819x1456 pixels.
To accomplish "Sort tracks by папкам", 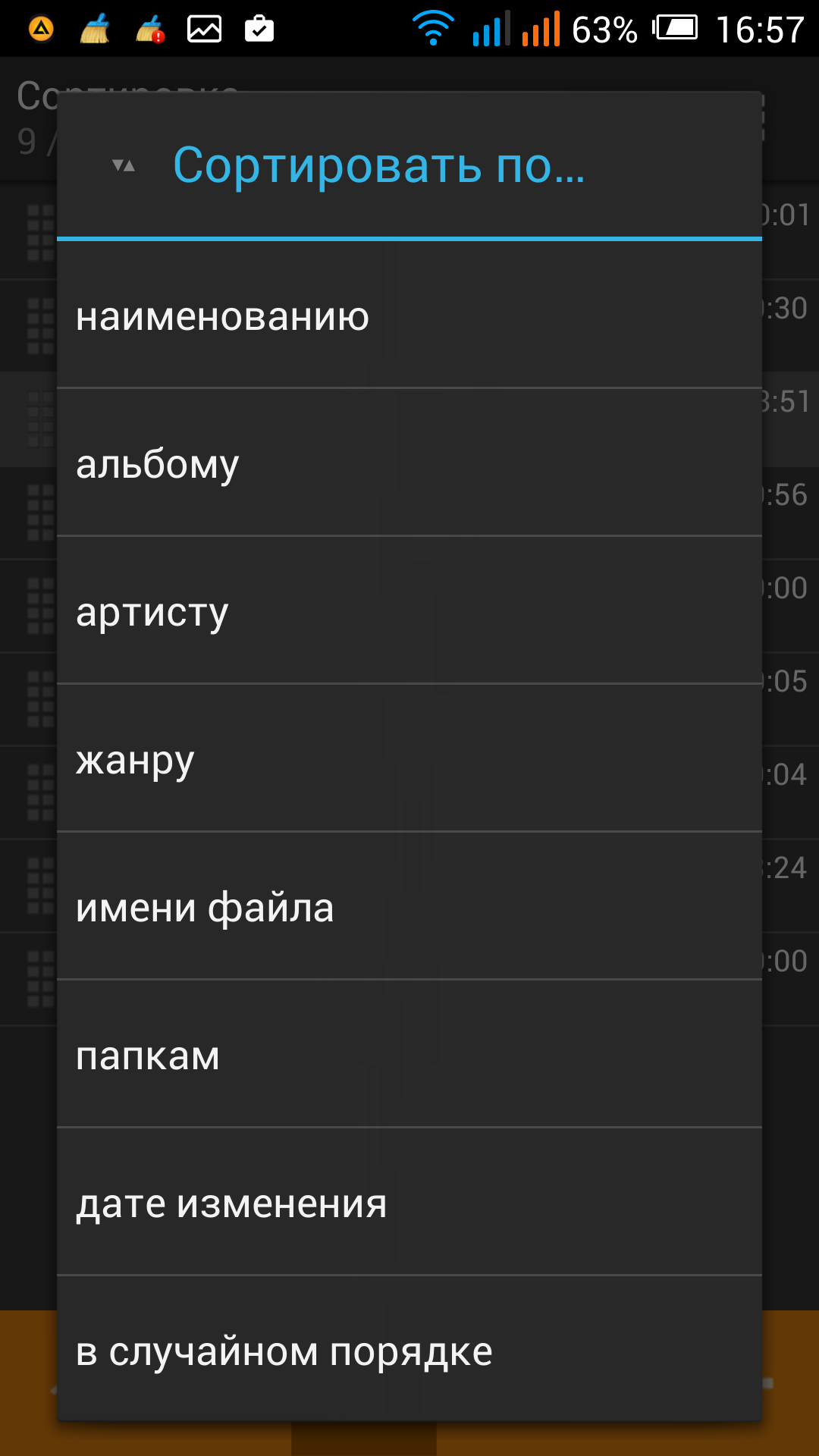I will (409, 1054).
